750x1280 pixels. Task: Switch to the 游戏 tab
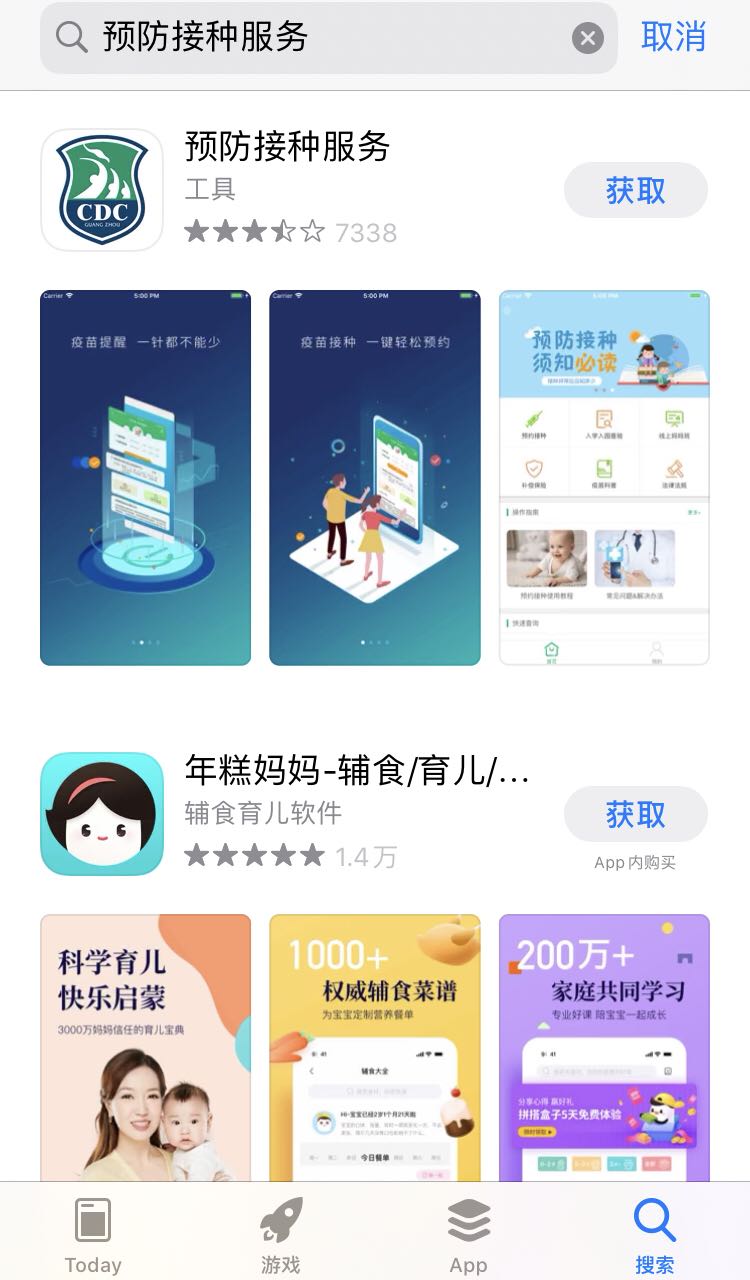pyautogui.click(x=281, y=1234)
